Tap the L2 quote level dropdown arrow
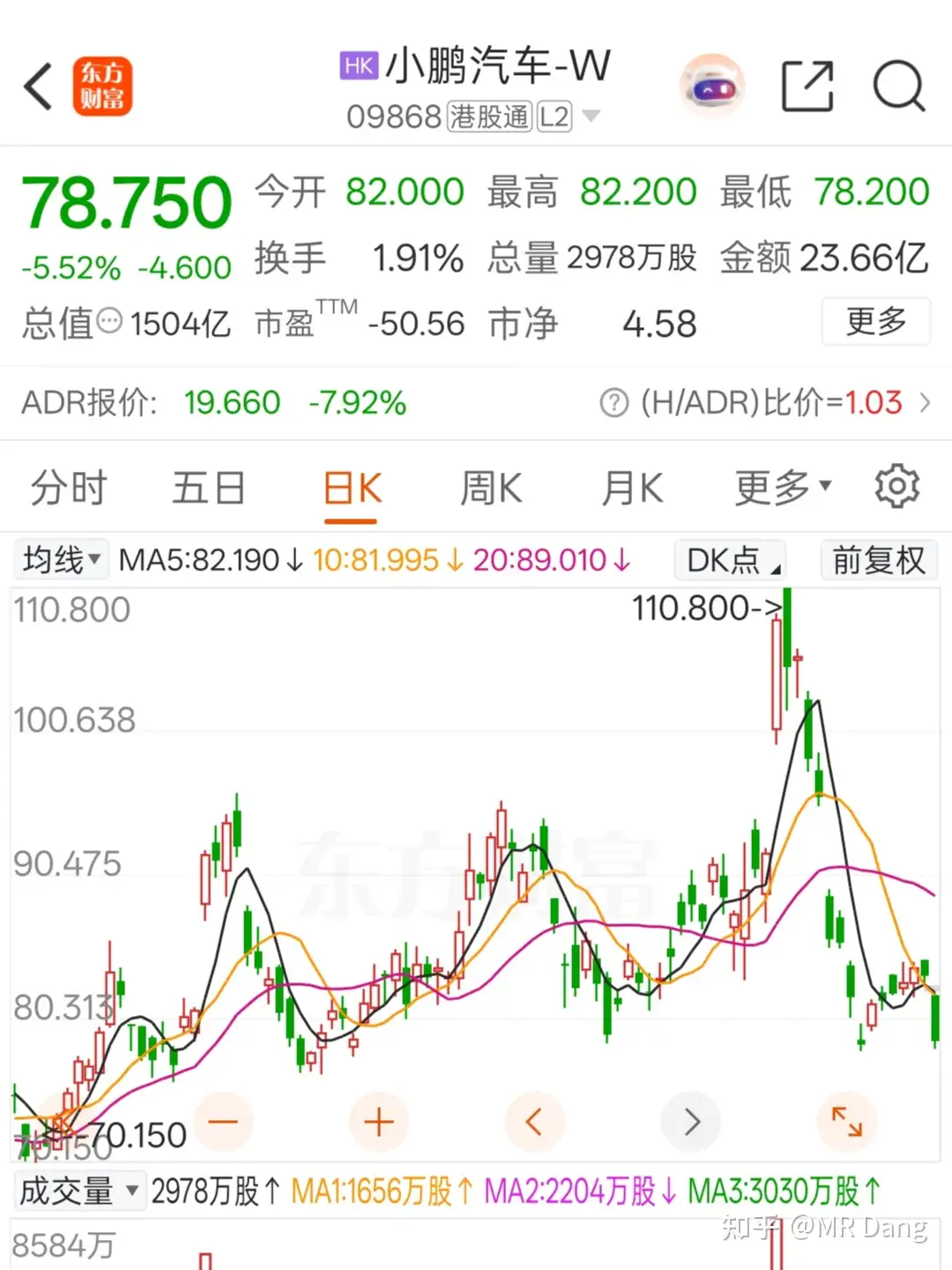 [593, 116]
